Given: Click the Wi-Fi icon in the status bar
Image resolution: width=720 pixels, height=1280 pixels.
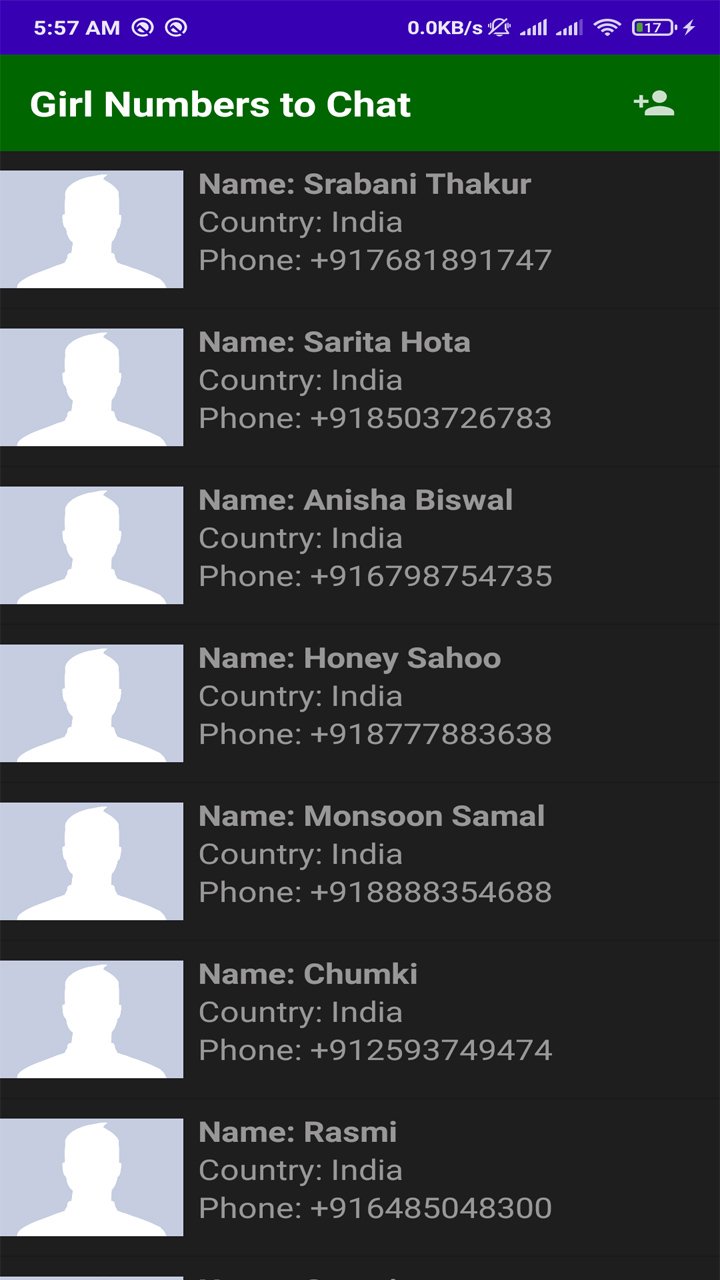Looking at the screenshot, I should pos(607,28).
